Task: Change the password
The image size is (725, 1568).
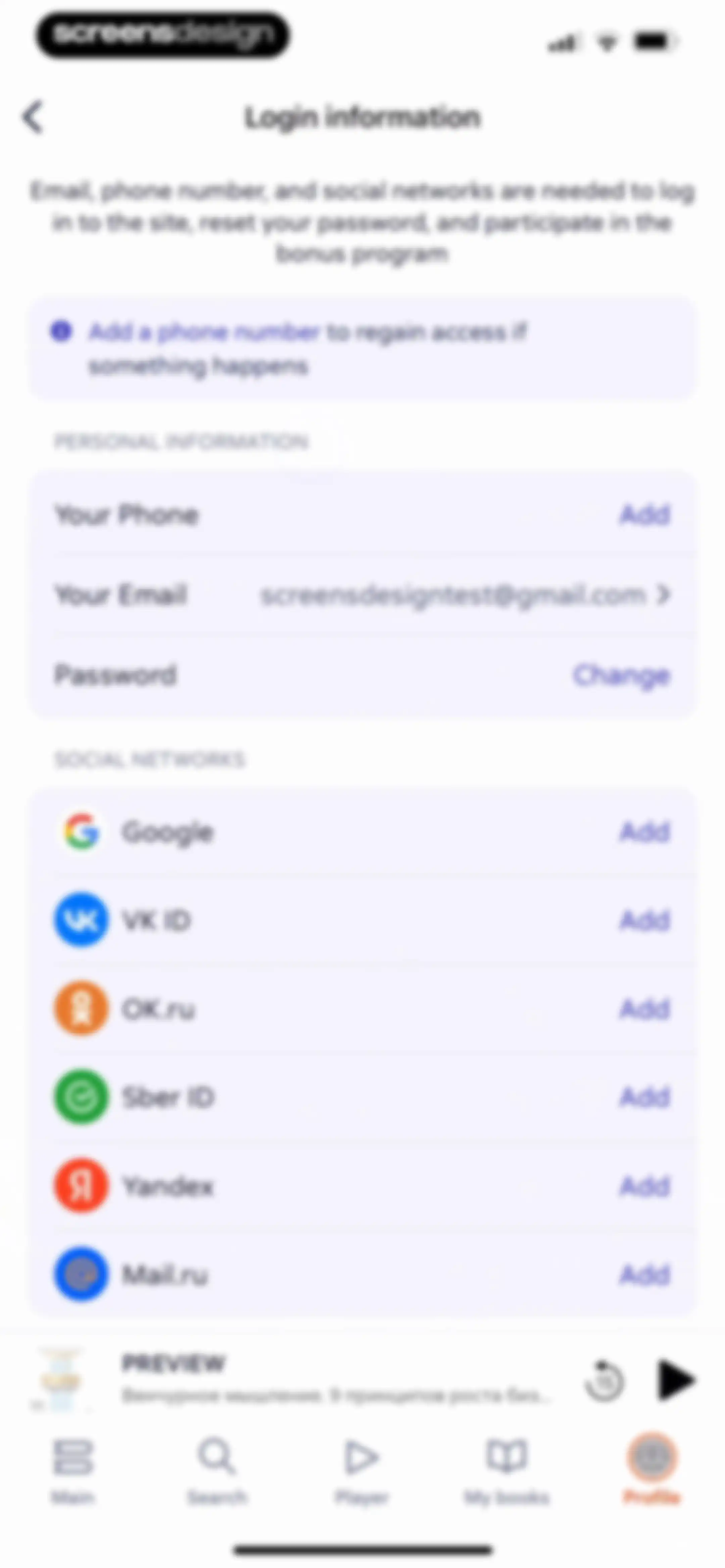Action: click(622, 675)
